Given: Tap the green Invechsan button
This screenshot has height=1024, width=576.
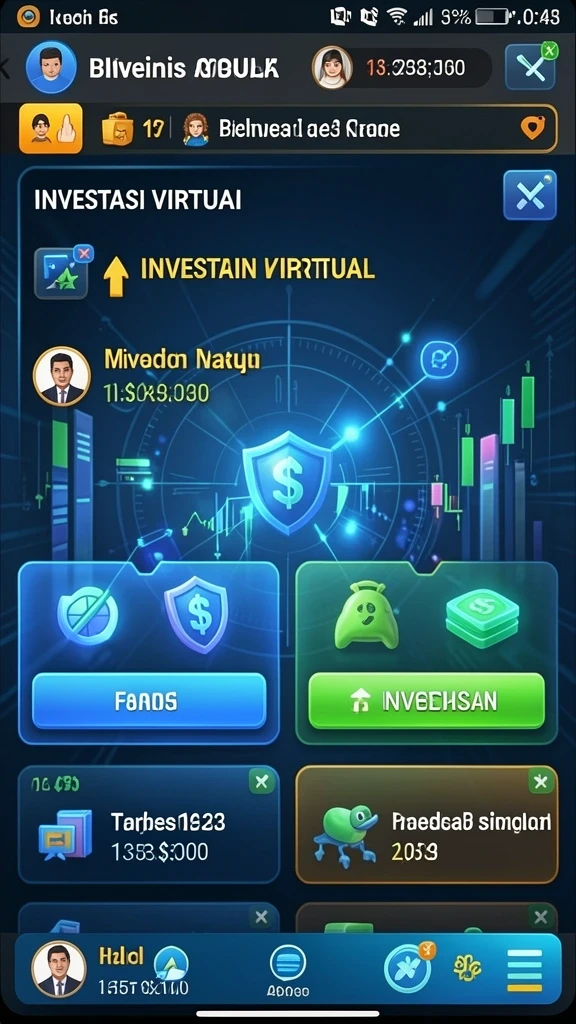Looking at the screenshot, I should point(426,701).
